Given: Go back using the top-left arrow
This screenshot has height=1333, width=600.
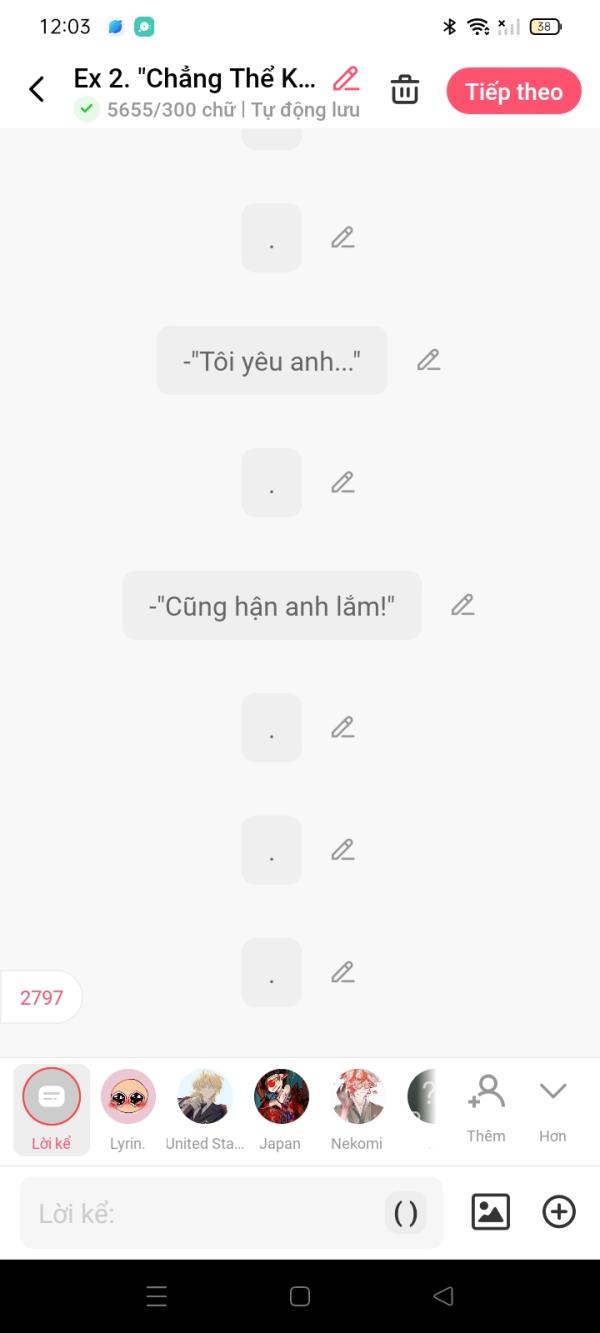Looking at the screenshot, I should (x=37, y=90).
